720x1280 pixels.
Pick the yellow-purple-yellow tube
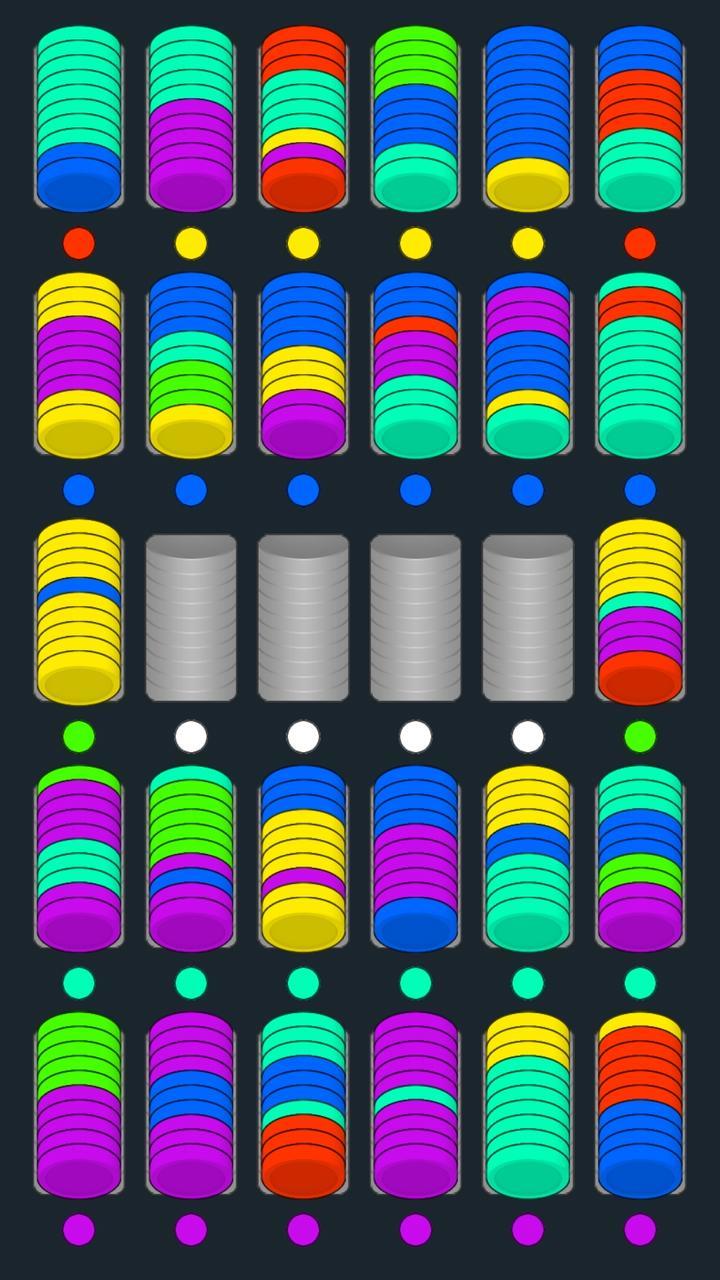coord(79,366)
